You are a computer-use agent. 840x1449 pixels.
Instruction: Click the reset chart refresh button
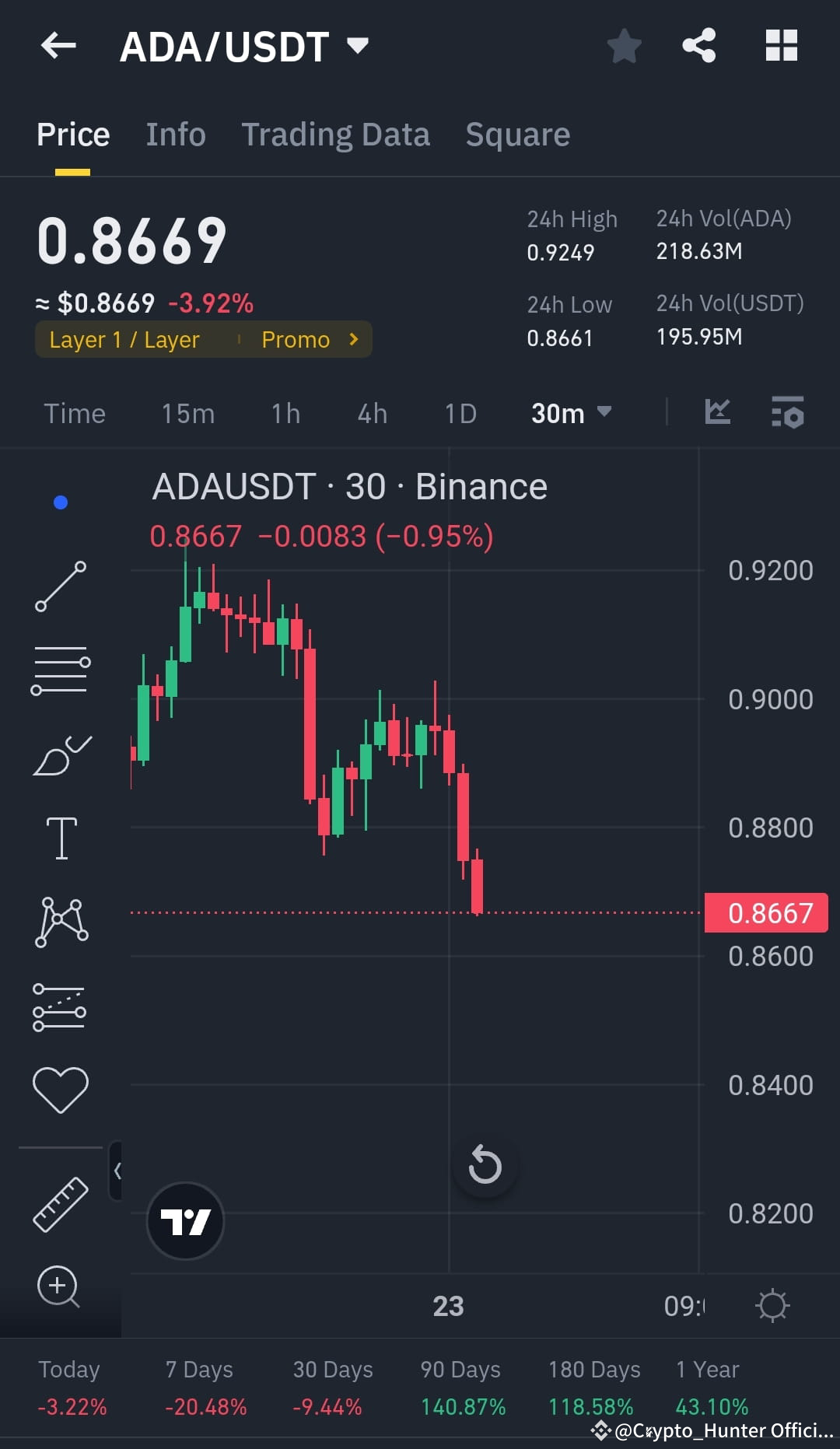click(x=485, y=1165)
